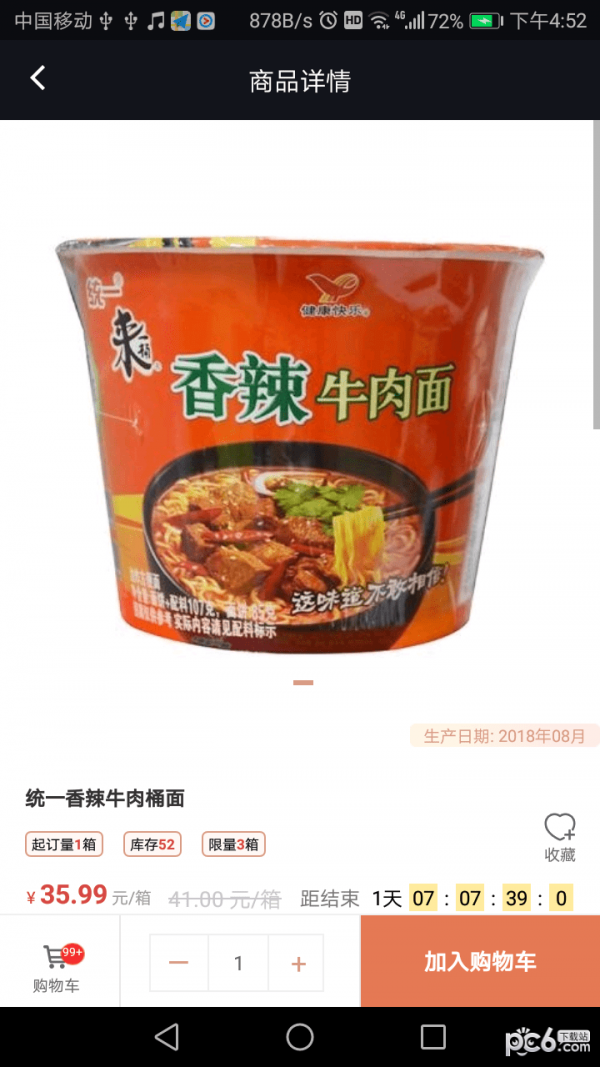Add product to favorites (收藏)
This screenshot has width=600, height=1067.
tap(559, 837)
